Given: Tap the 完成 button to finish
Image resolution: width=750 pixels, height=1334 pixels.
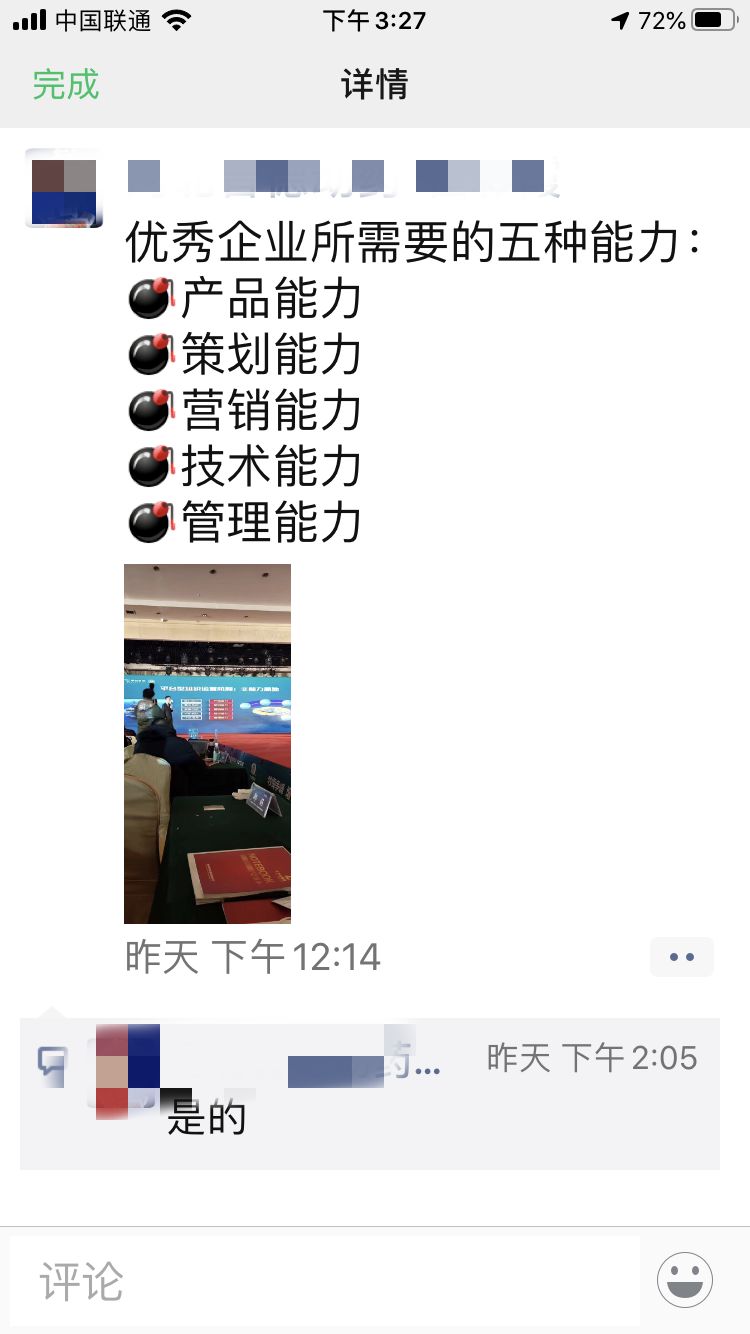Looking at the screenshot, I should pyautogui.click(x=65, y=86).
